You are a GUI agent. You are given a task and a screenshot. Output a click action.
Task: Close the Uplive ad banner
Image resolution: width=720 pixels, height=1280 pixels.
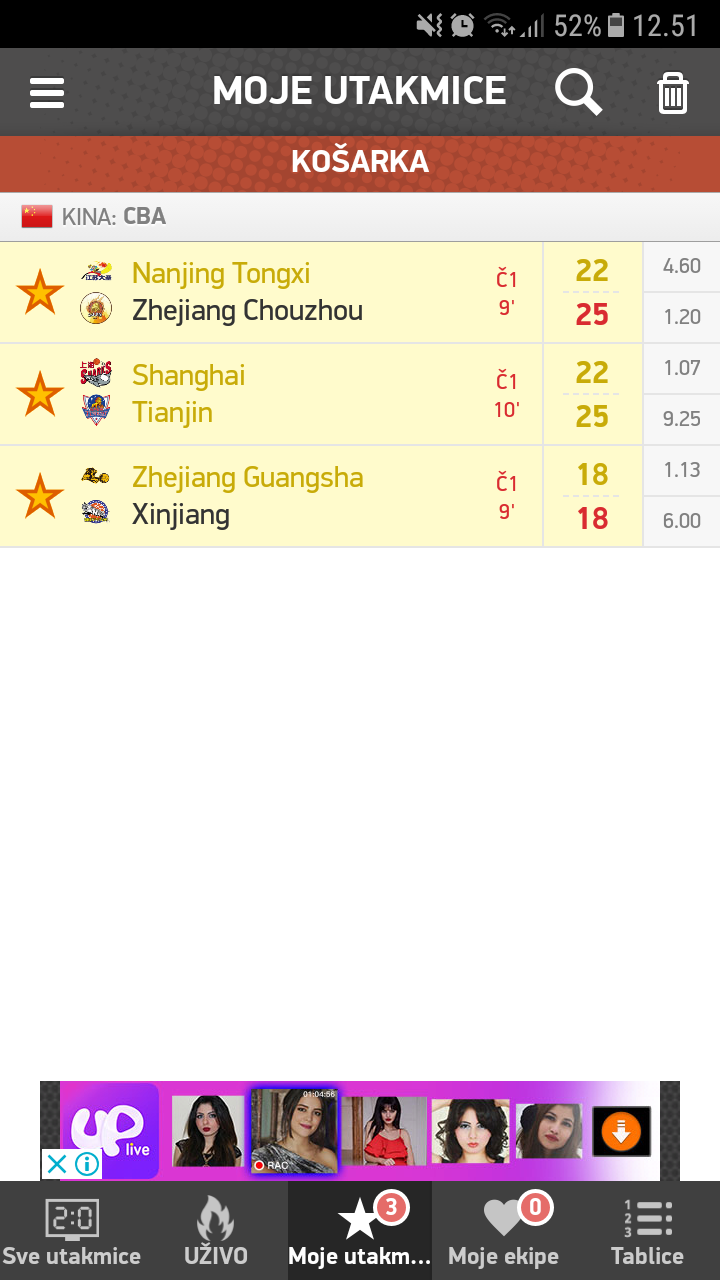tap(57, 1164)
